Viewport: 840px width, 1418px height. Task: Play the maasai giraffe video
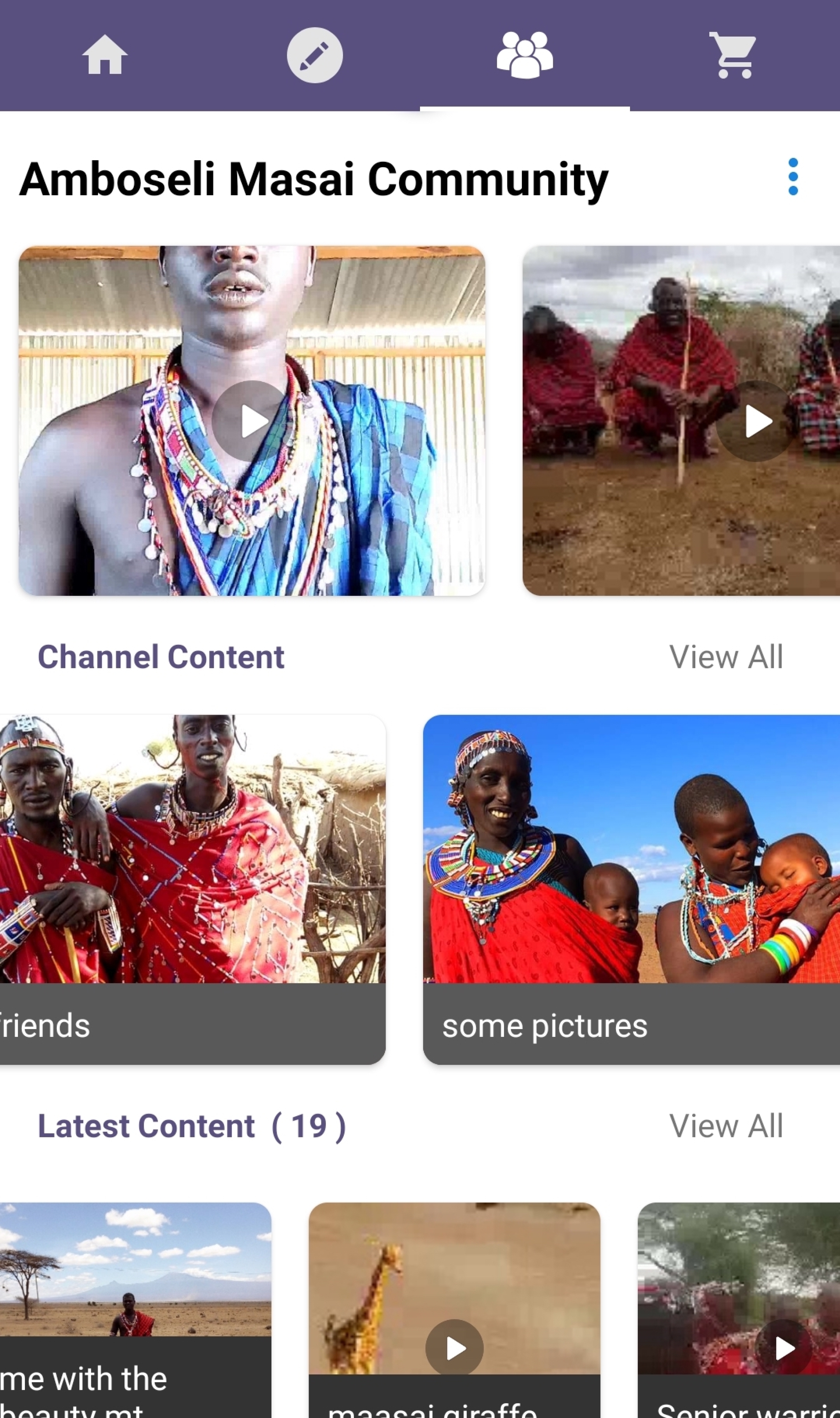pyautogui.click(x=454, y=1348)
